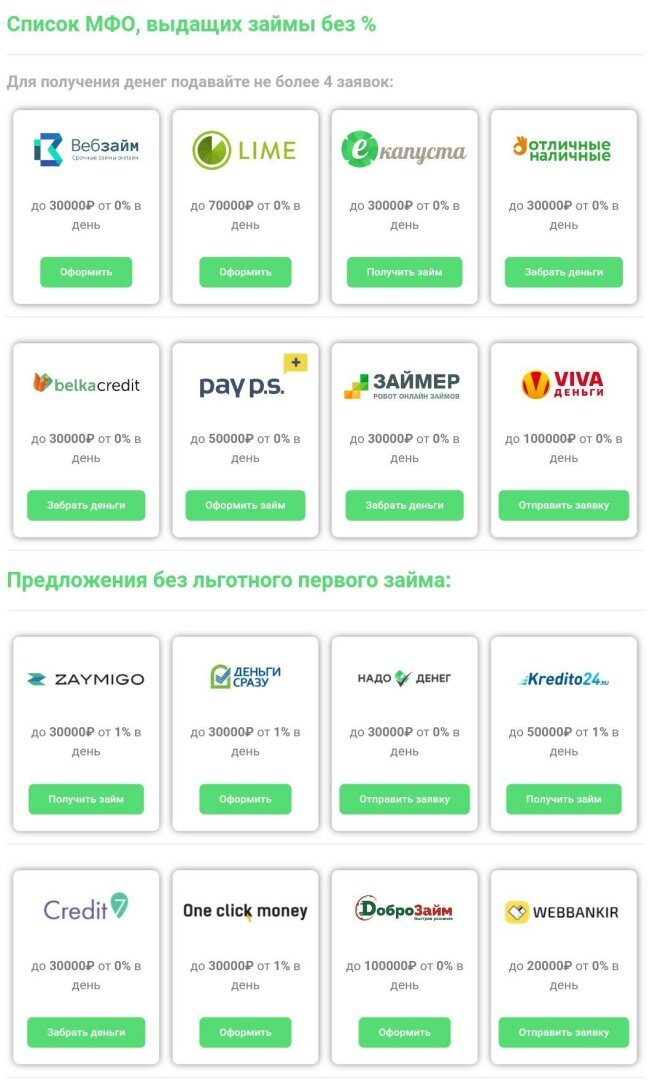Tap Оформить under One click money

click(x=245, y=1032)
